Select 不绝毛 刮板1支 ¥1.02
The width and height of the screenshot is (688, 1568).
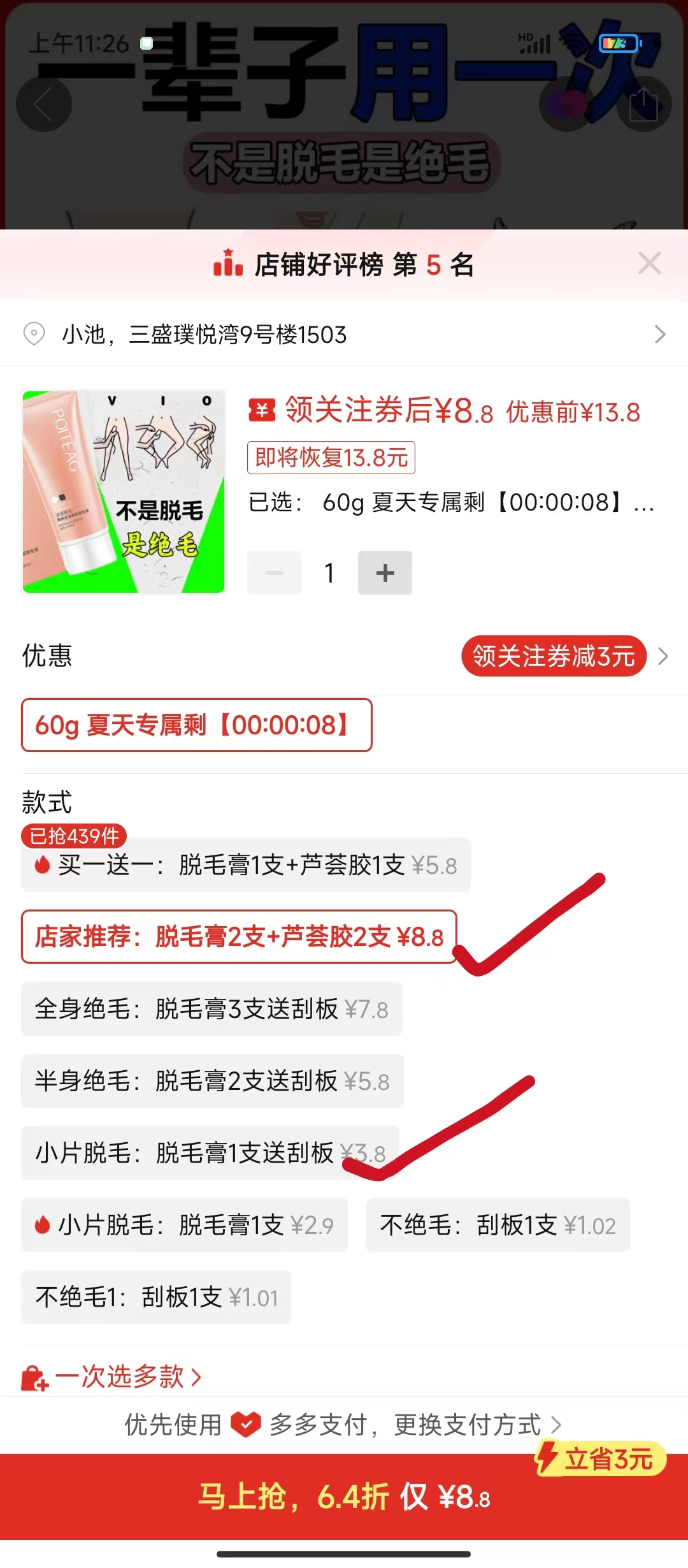tap(498, 1225)
